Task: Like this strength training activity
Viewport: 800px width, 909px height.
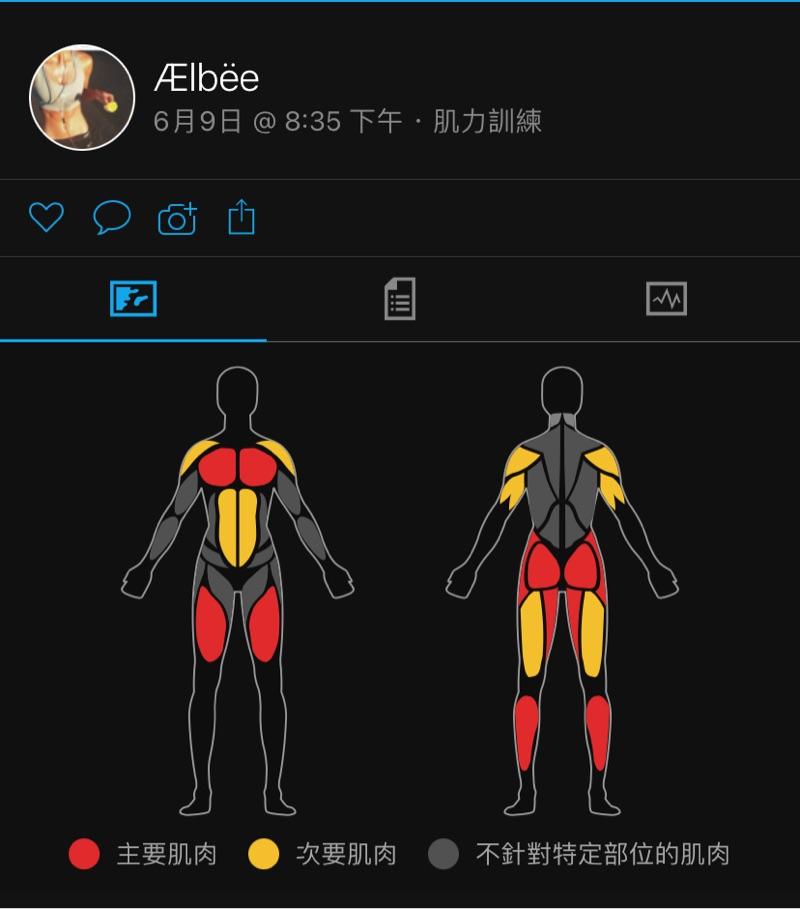Action: (x=46, y=217)
